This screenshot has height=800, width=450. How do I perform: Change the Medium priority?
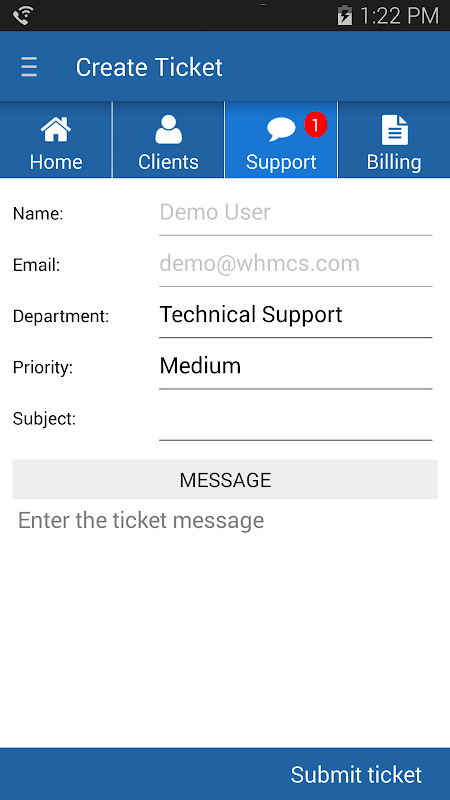coord(295,367)
